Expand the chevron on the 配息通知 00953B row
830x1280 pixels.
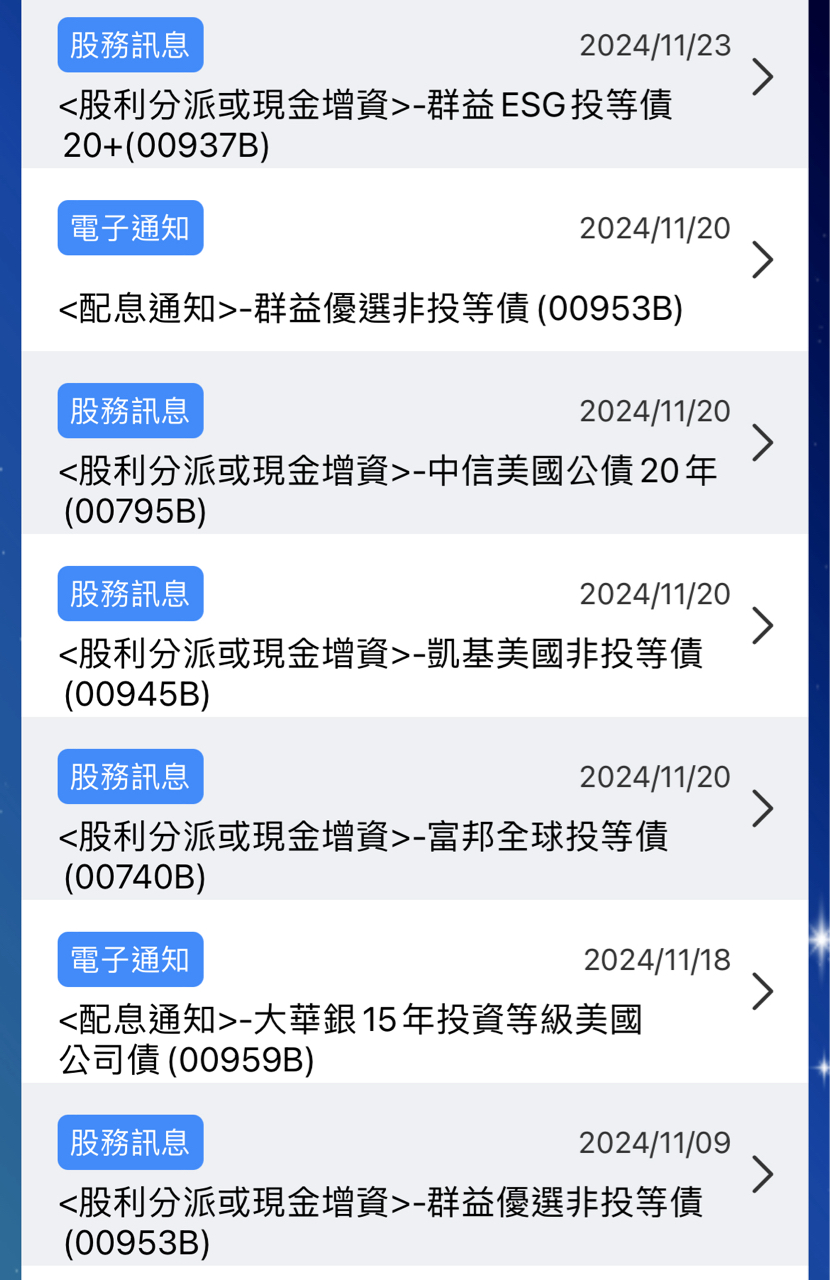pyautogui.click(x=764, y=261)
